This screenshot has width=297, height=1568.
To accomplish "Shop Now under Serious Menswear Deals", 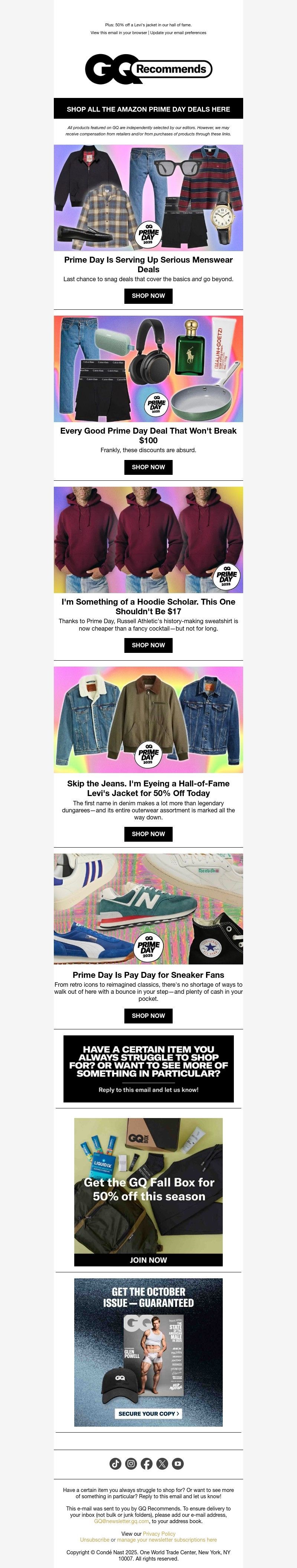I will (x=148, y=296).
